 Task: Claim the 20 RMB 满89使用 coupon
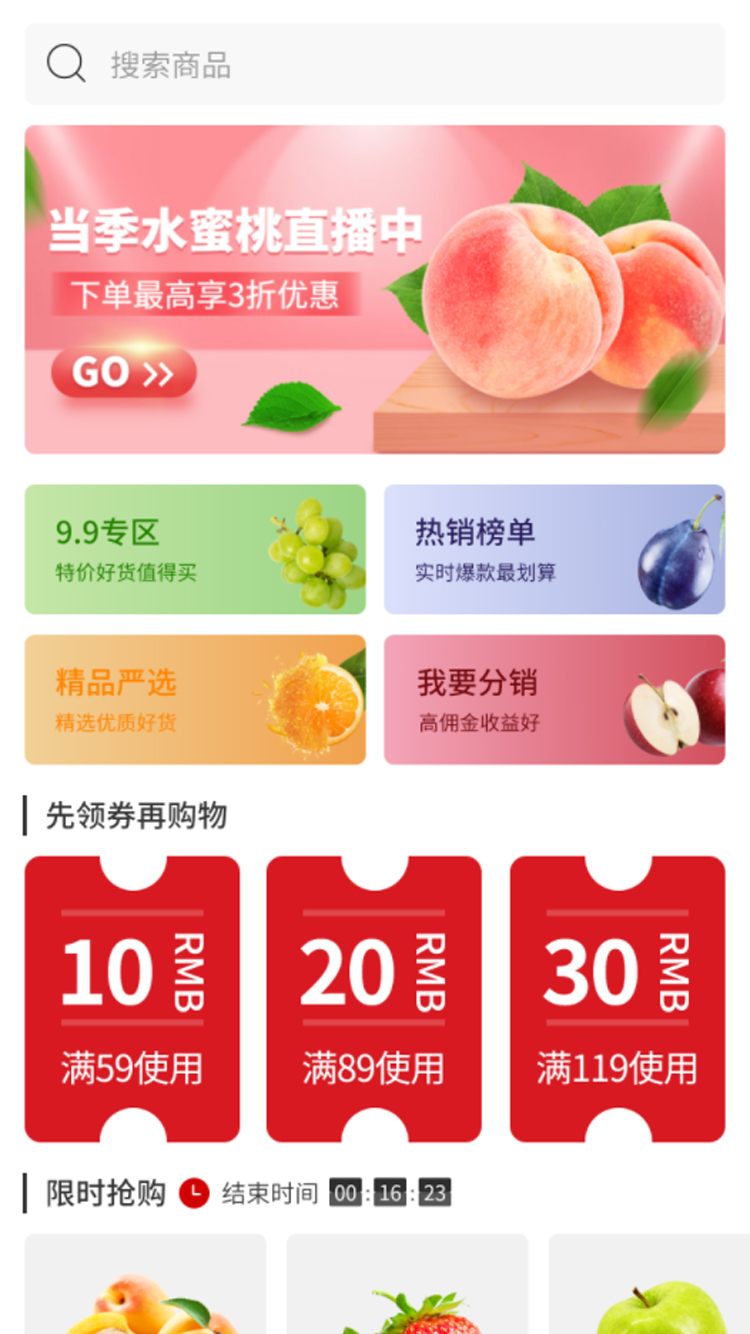coord(374,999)
